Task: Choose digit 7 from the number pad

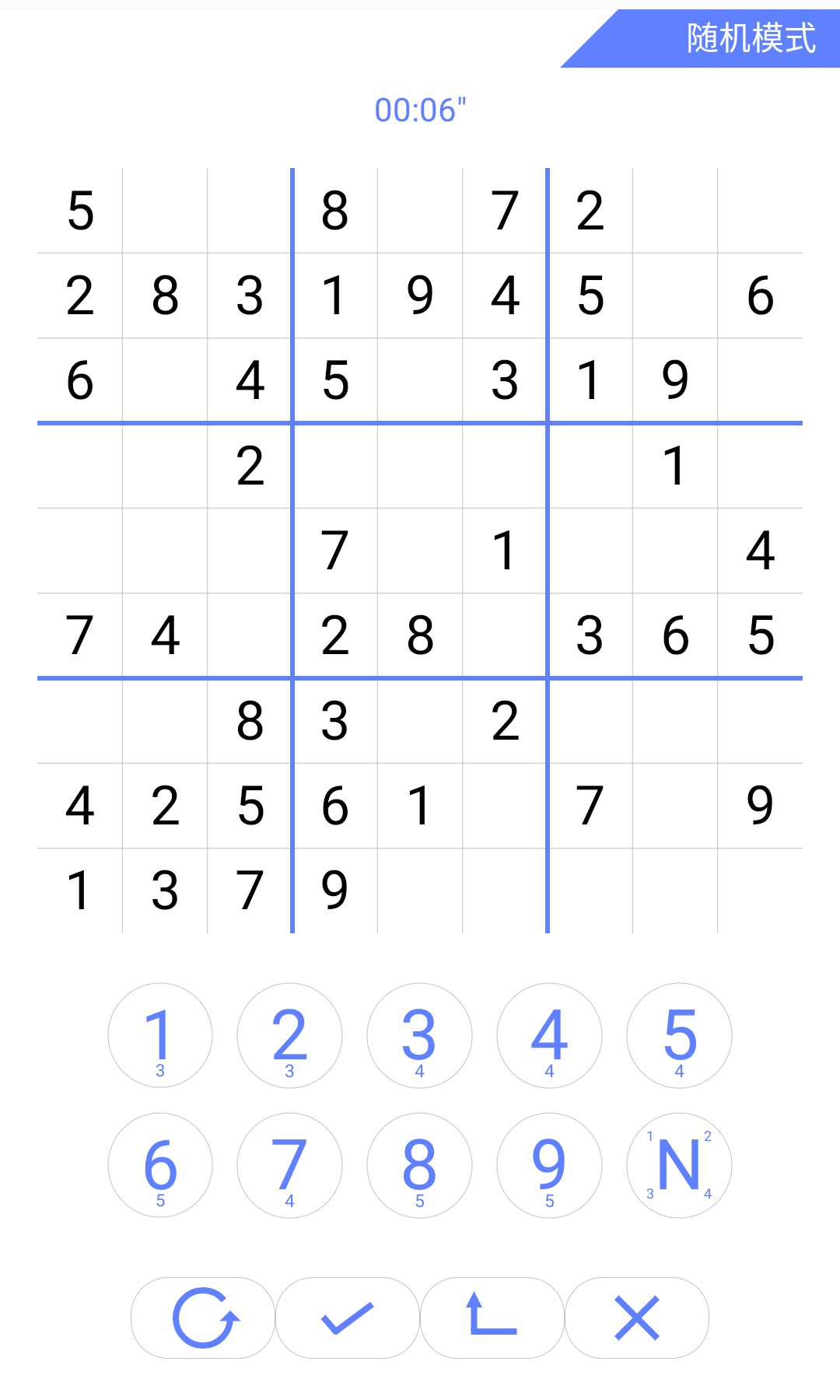Action: [x=289, y=1165]
